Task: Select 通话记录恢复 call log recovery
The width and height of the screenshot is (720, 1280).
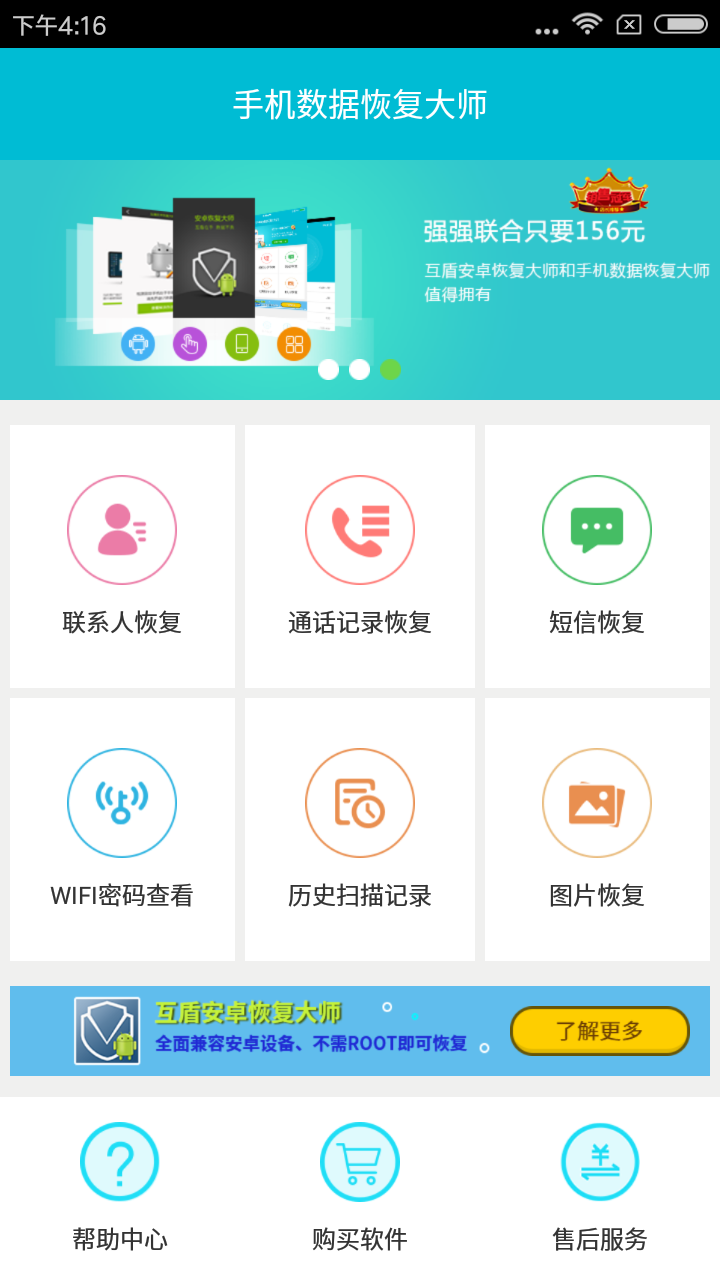Action: point(359,555)
